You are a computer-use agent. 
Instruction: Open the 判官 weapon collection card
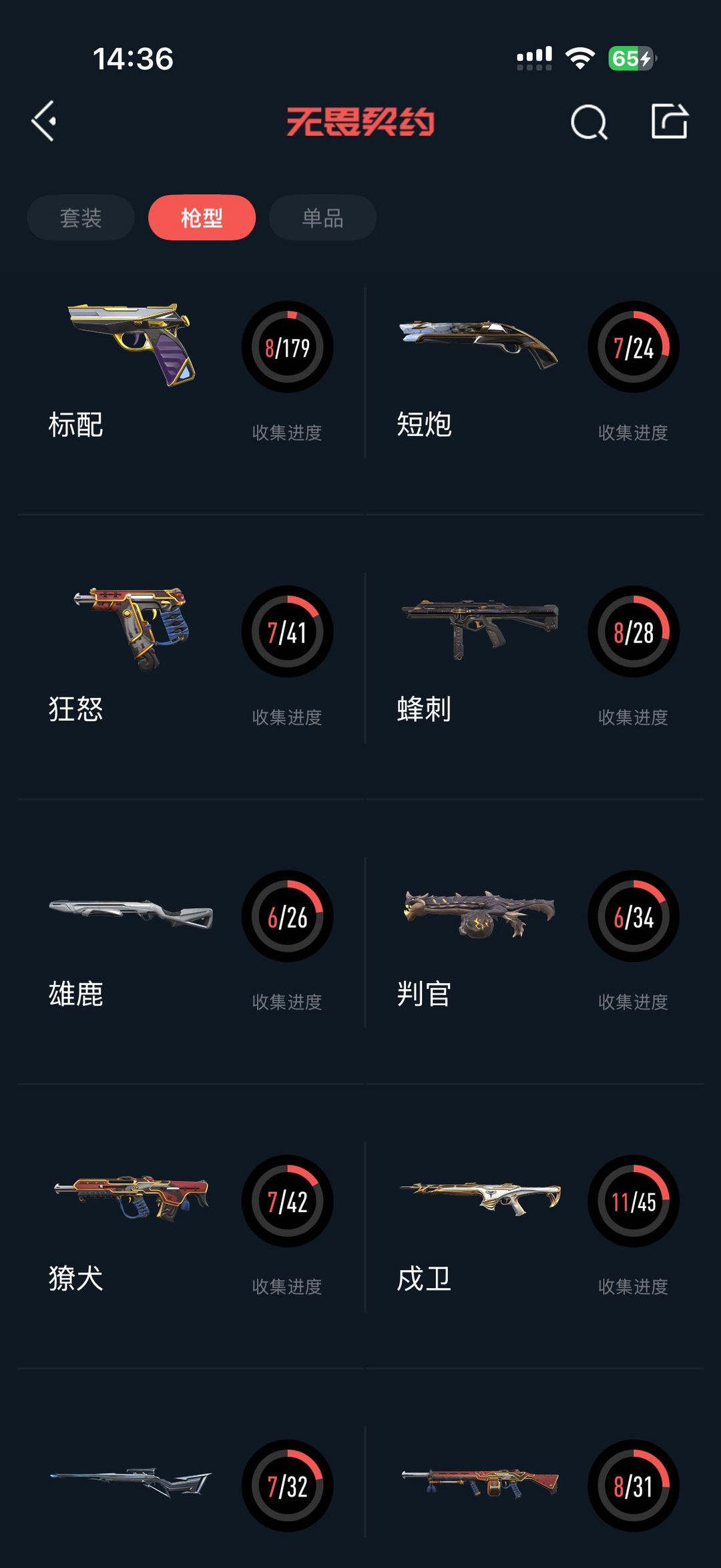coord(535,942)
